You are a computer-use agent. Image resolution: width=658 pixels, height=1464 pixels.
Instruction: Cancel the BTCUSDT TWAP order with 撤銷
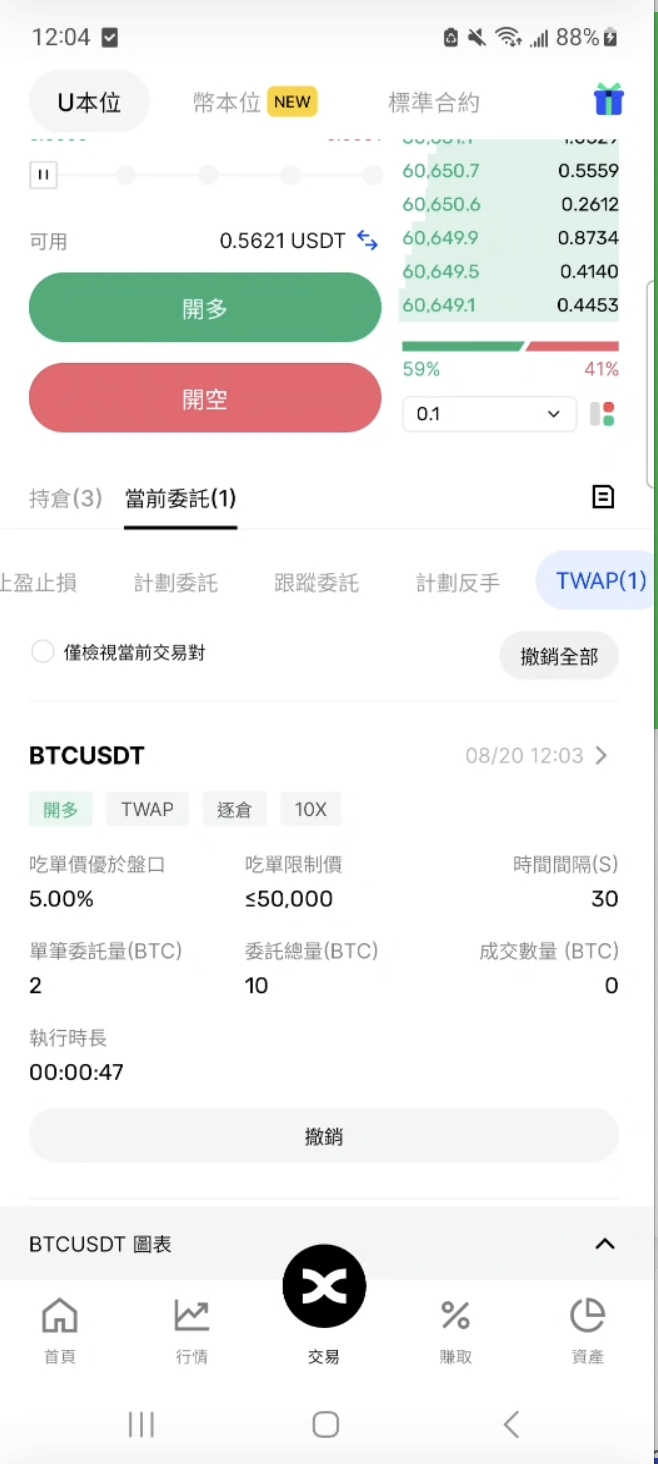(x=324, y=1136)
